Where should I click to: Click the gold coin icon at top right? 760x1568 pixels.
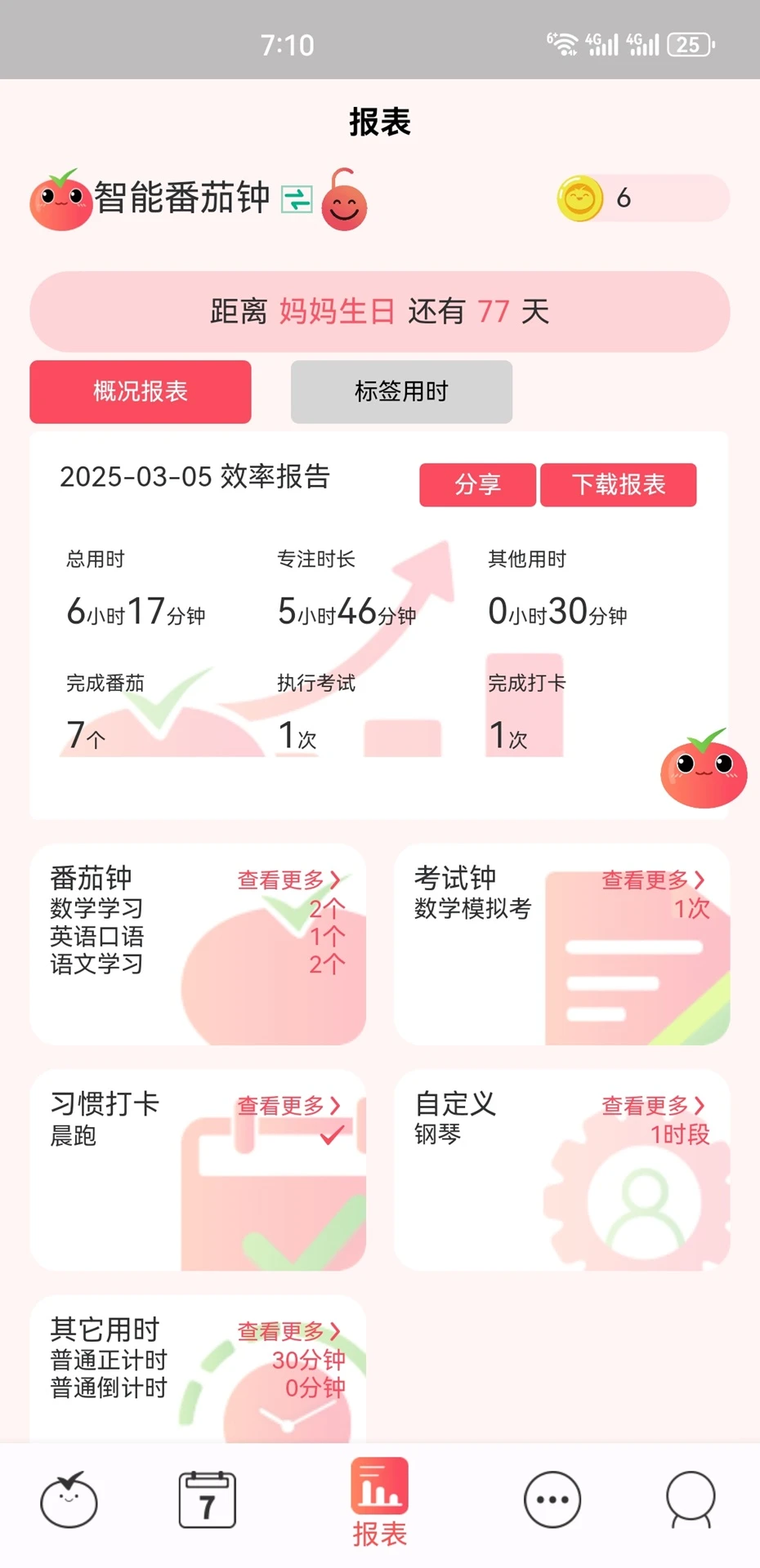583,198
